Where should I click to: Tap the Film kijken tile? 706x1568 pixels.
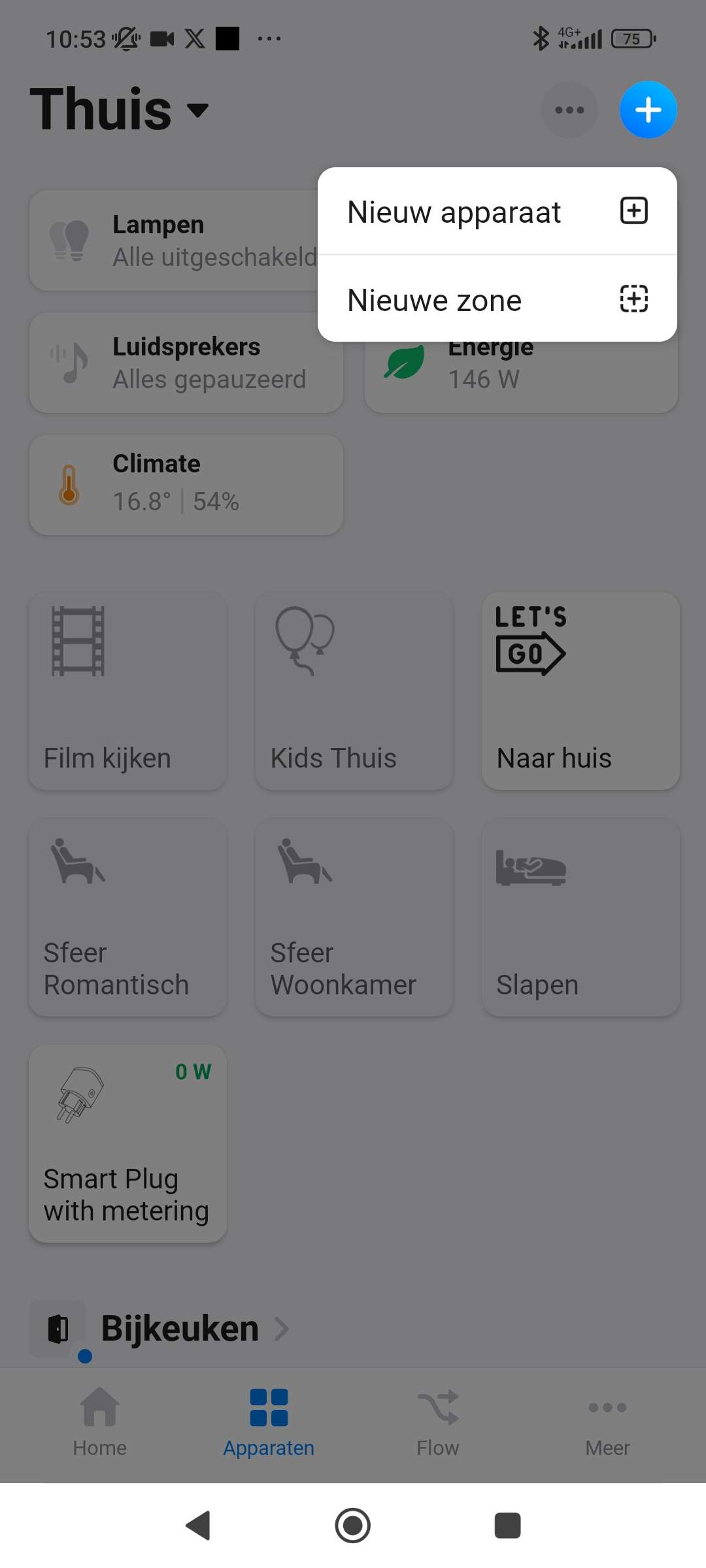tap(127, 691)
